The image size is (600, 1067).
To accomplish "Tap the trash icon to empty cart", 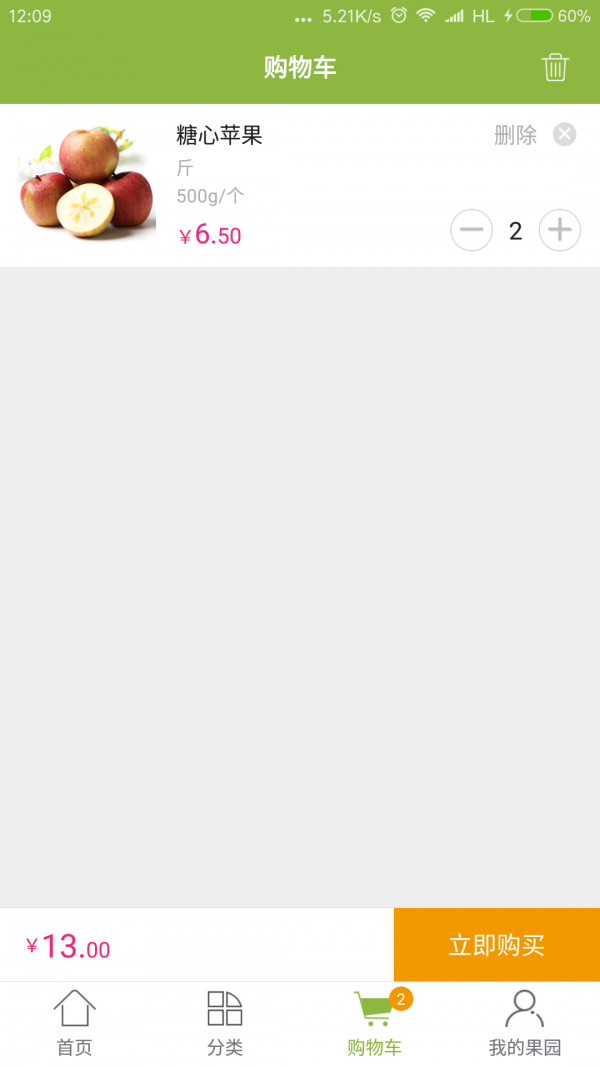I will click(555, 67).
